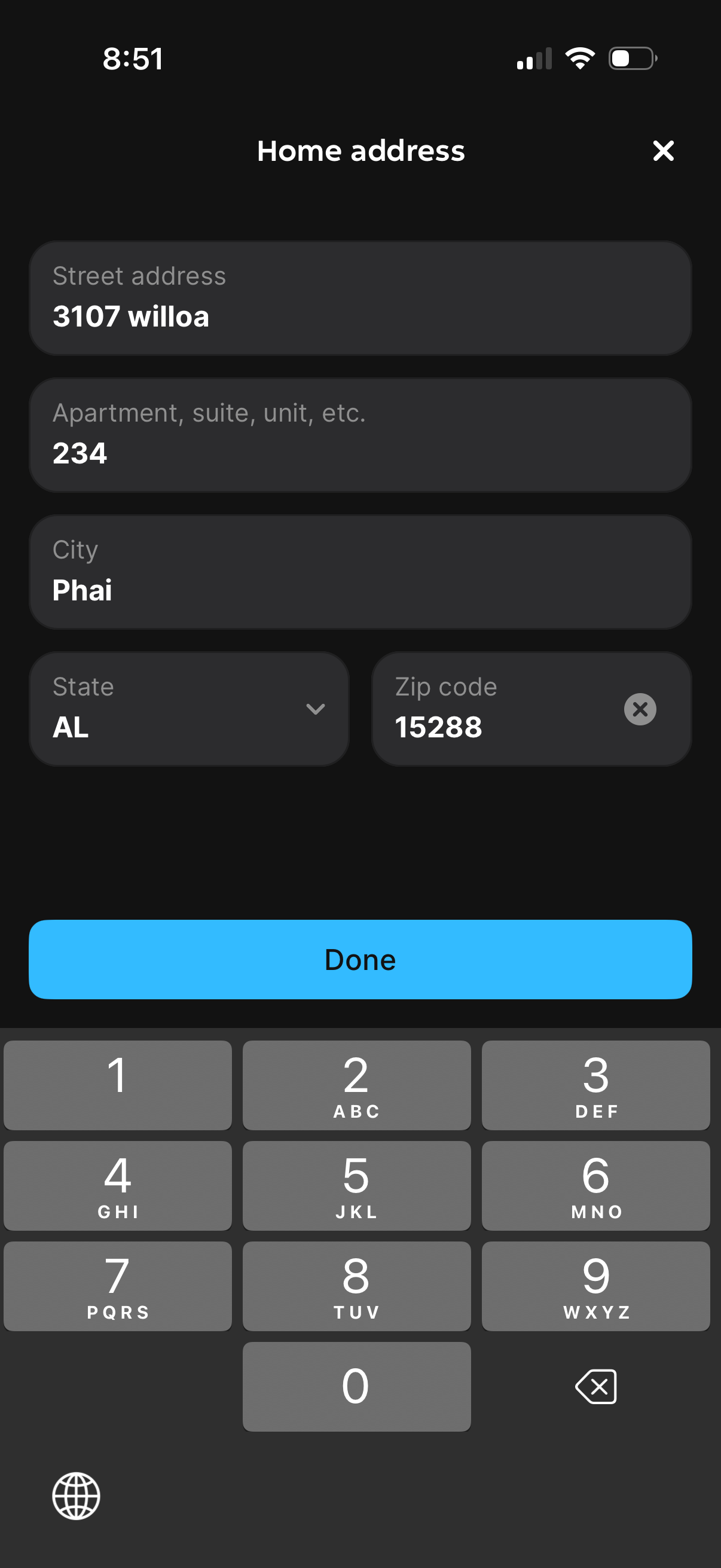
Task: Tap the City field showing Phai
Action: click(360, 571)
